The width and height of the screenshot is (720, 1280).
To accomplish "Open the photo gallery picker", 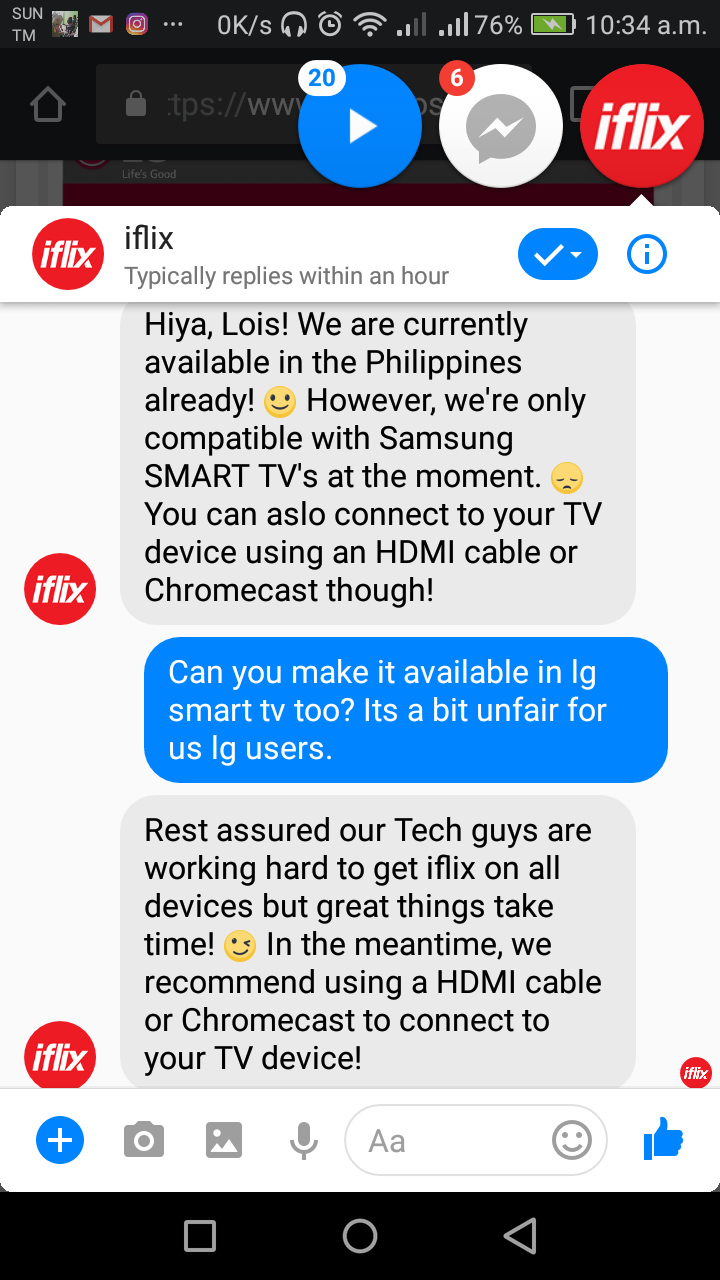I will click(224, 1140).
